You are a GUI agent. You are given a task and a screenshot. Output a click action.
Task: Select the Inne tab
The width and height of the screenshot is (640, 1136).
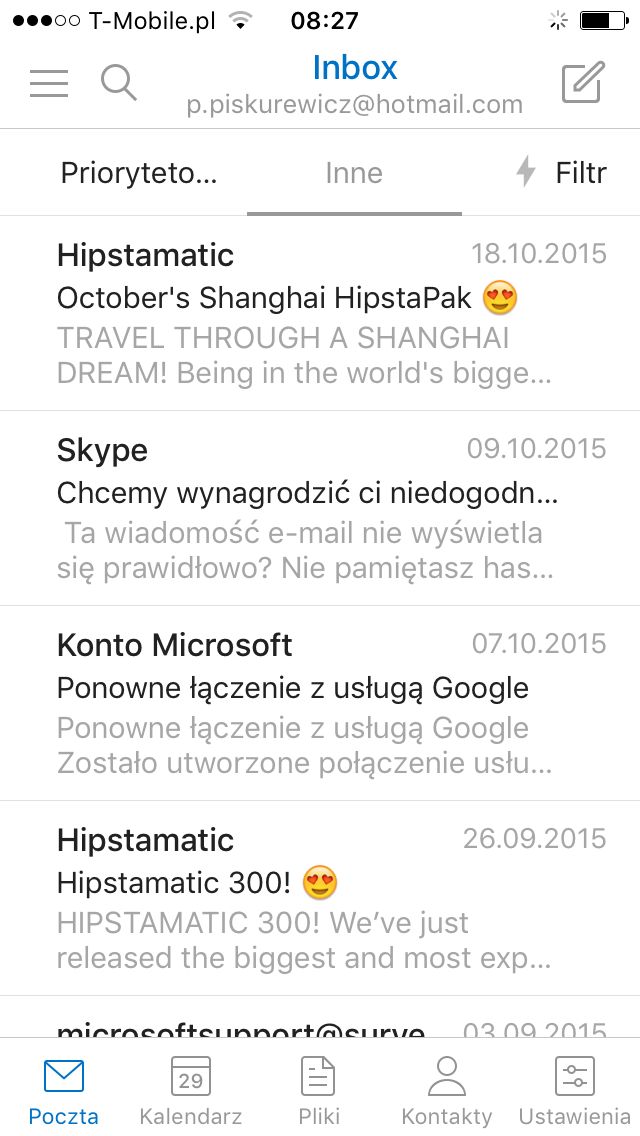[x=354, y=173]
